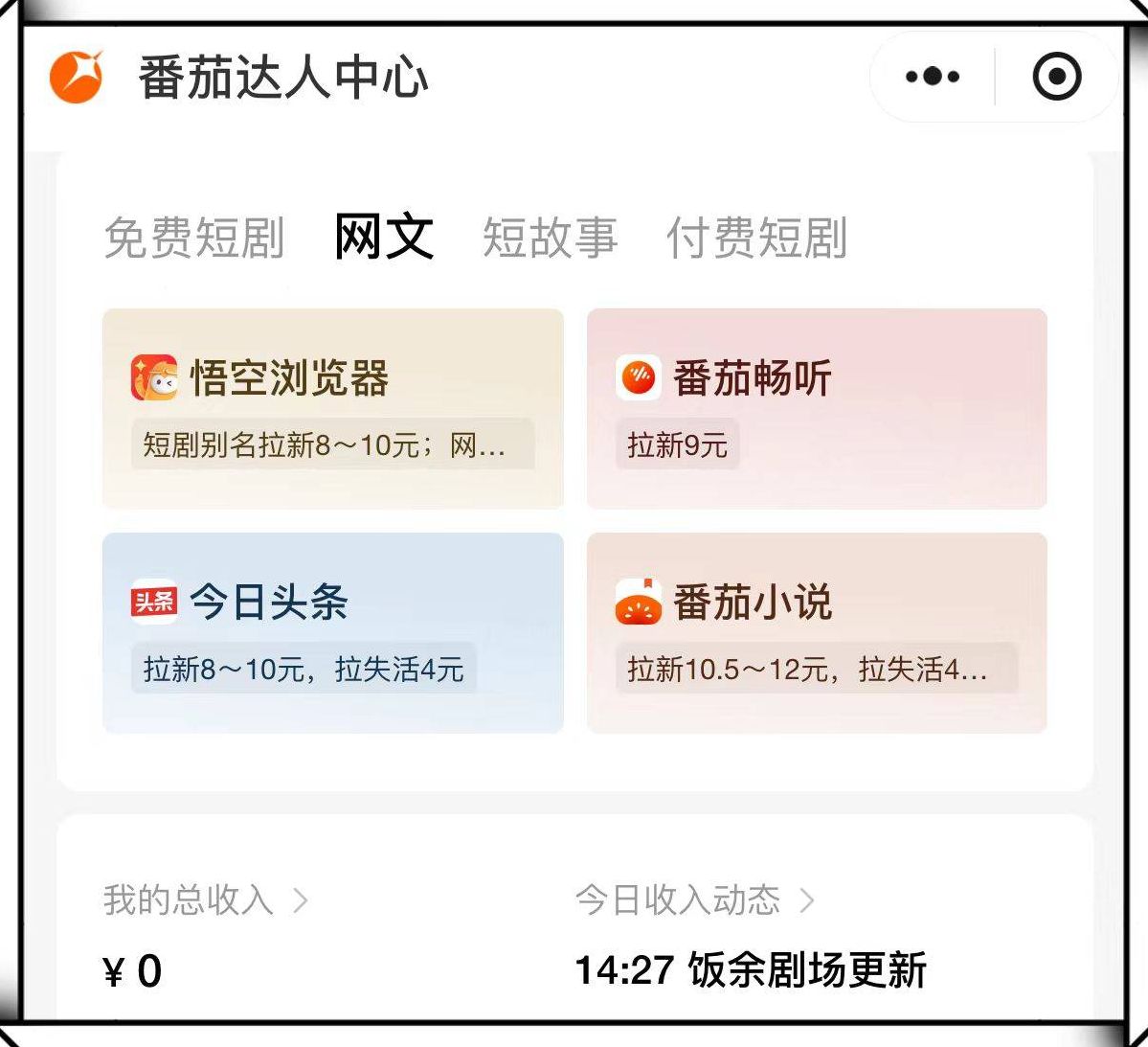Switch to the 短故事 tab
Screen dimensions: 1148x1047
[550, 238]
